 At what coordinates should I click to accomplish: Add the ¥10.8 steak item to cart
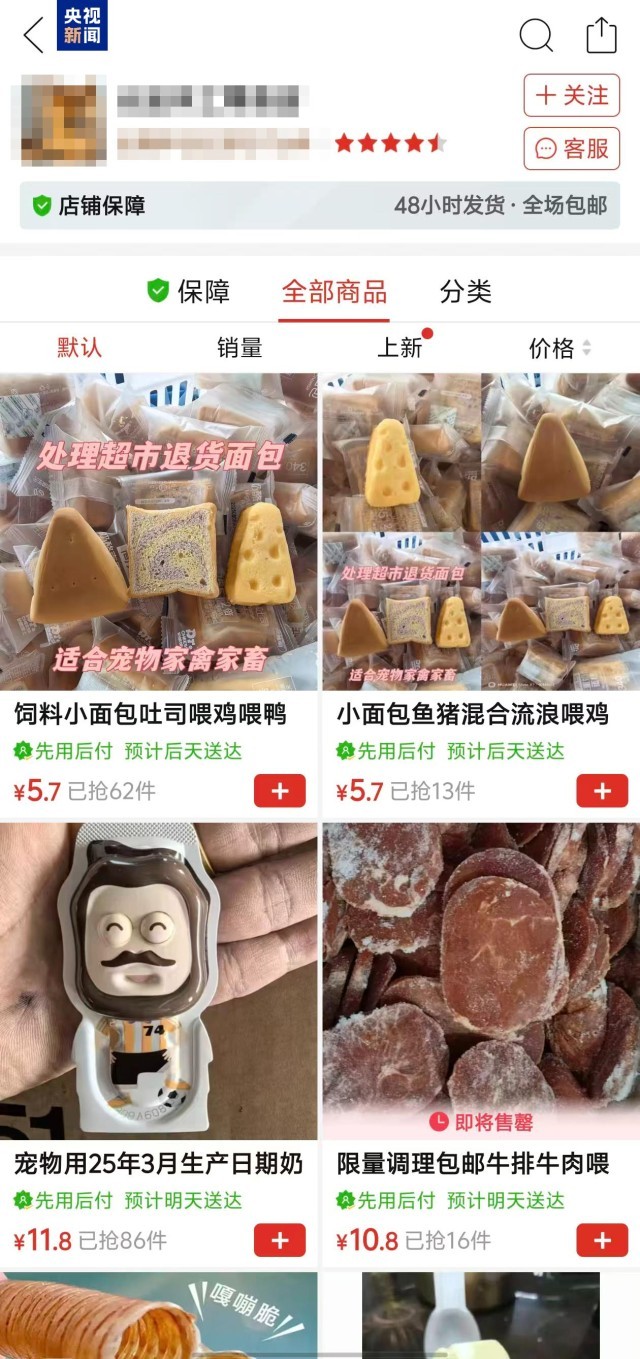pyautogui.click(x=602, y=1241)
